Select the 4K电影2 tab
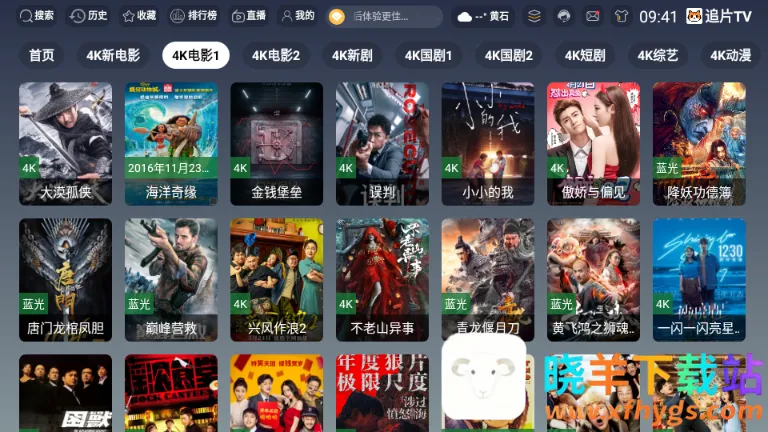This screenshot has width=768, height=432. pyautogui.click(x=276, y=55)
